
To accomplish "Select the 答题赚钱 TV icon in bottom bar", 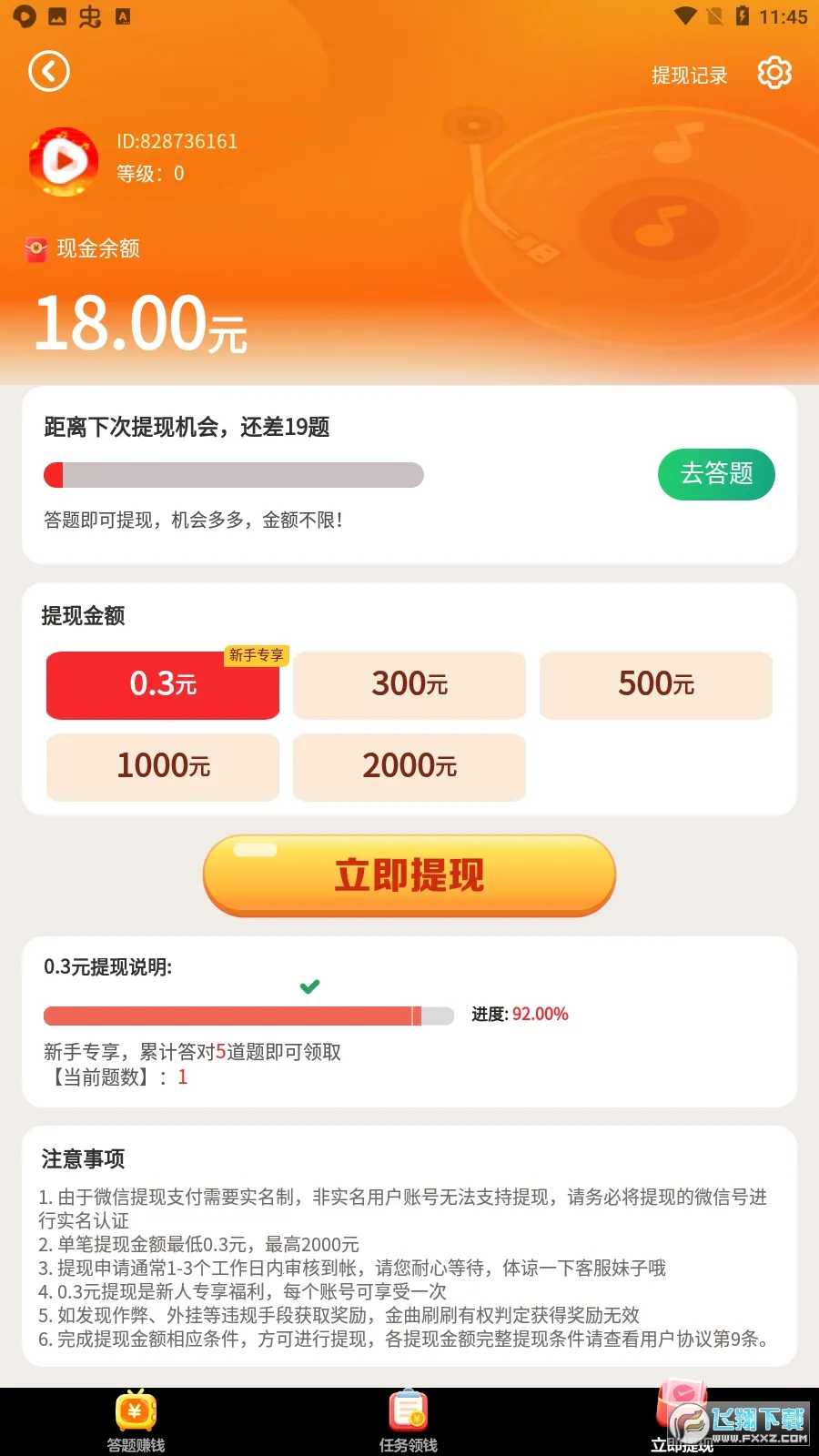I will pos(136,1409).
